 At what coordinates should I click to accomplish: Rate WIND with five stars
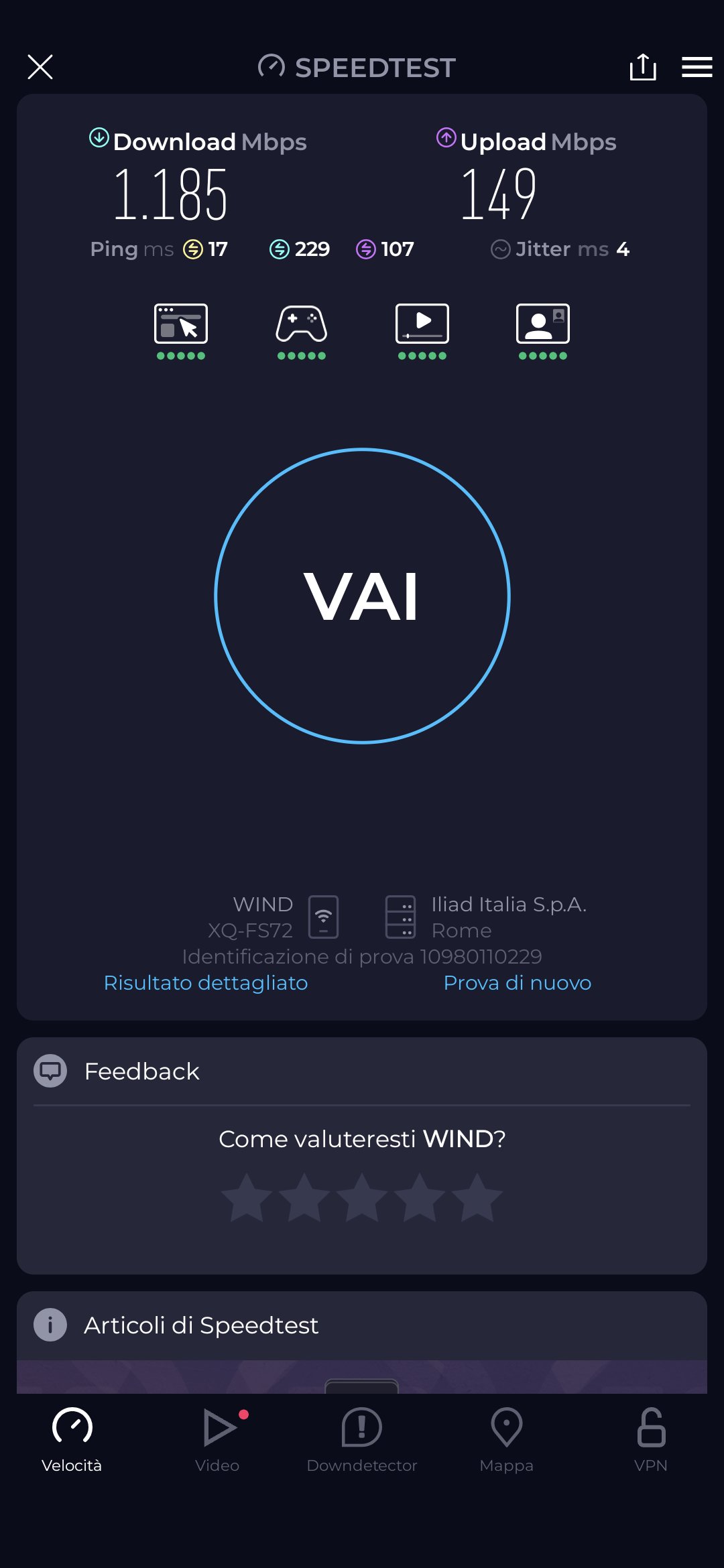pos(477,1197)
